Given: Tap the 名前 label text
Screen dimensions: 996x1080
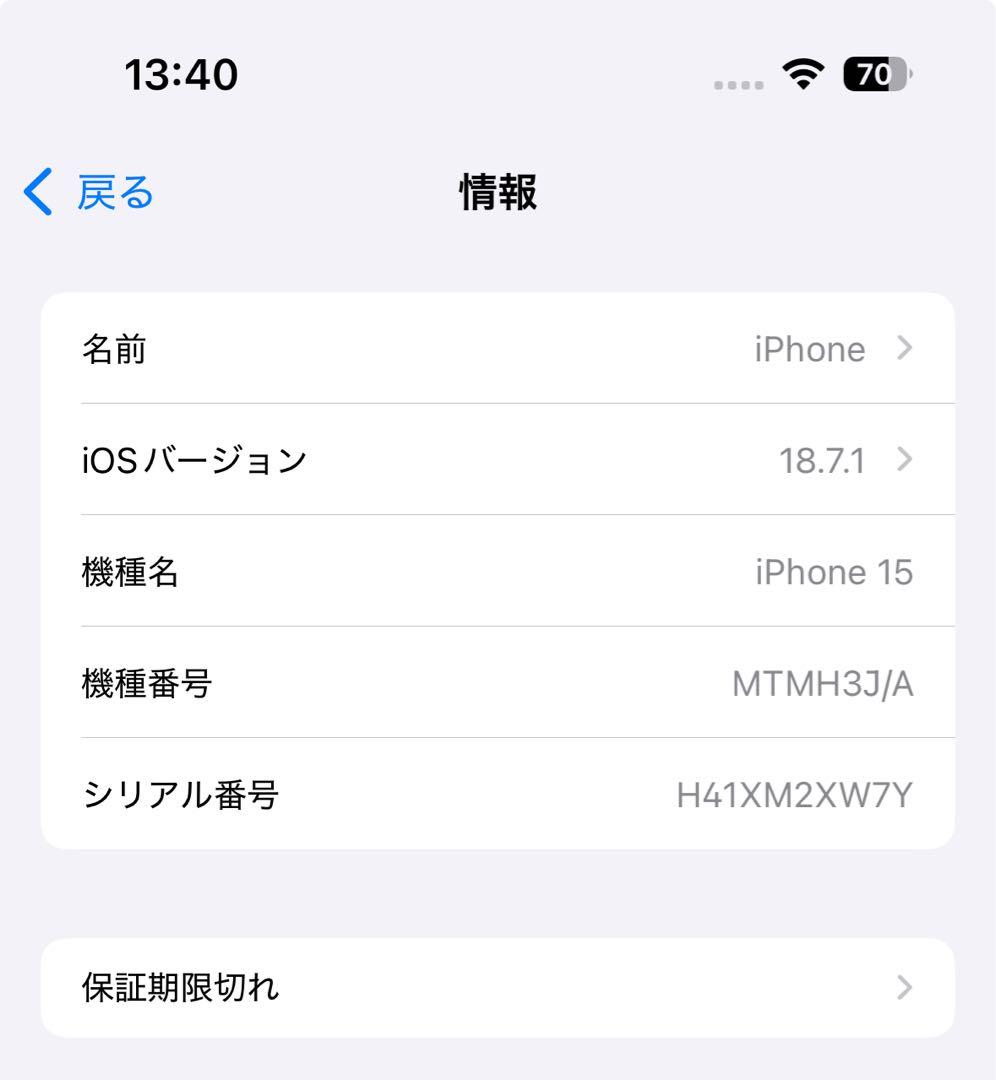Looking at the screenshot, I should (115, 349).
